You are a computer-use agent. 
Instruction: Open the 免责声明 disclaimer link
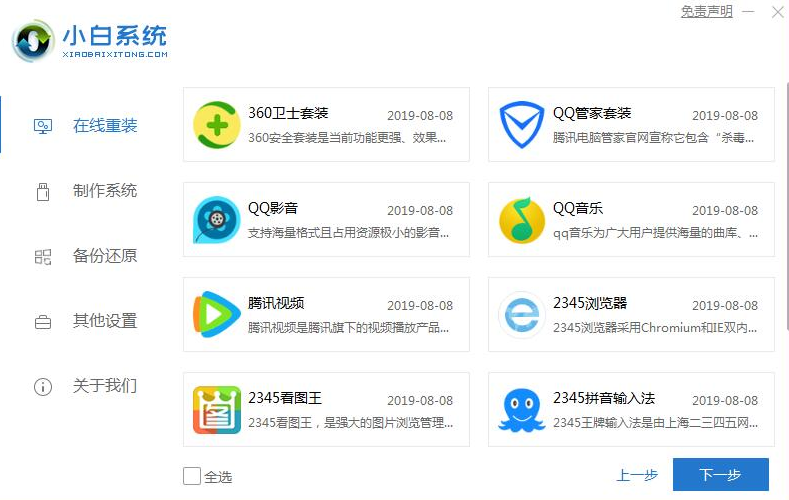pos(706,11)
